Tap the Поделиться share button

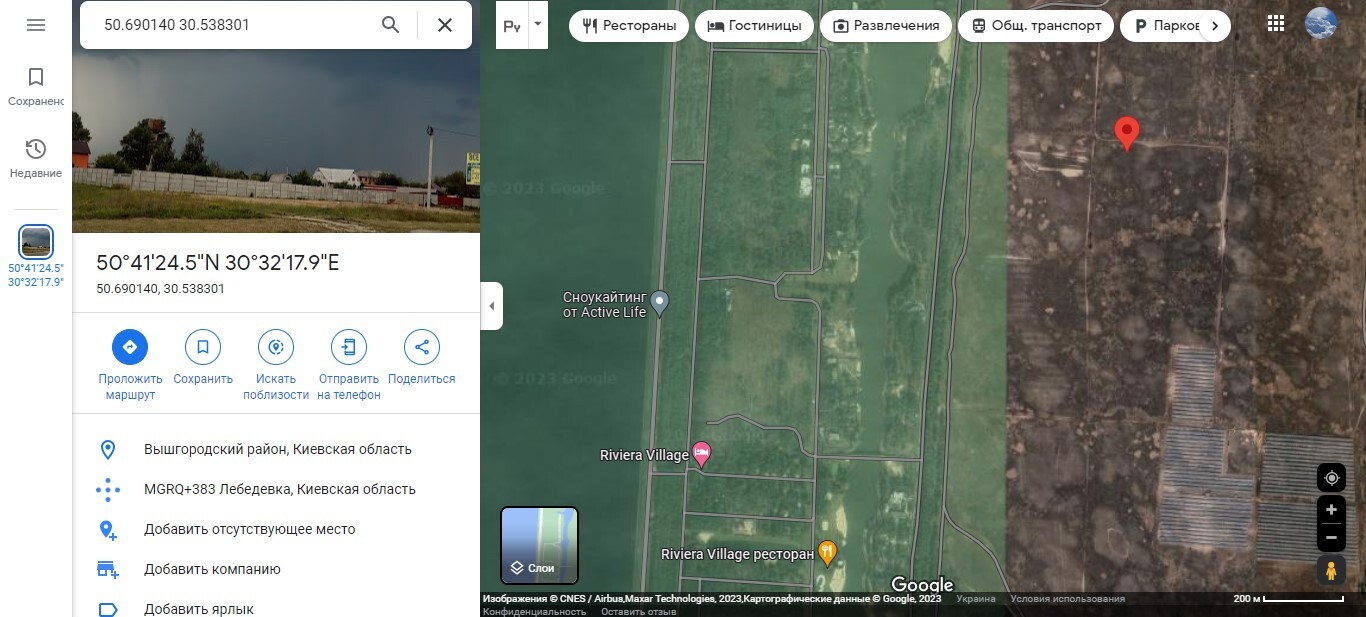(x=421, y=347)
